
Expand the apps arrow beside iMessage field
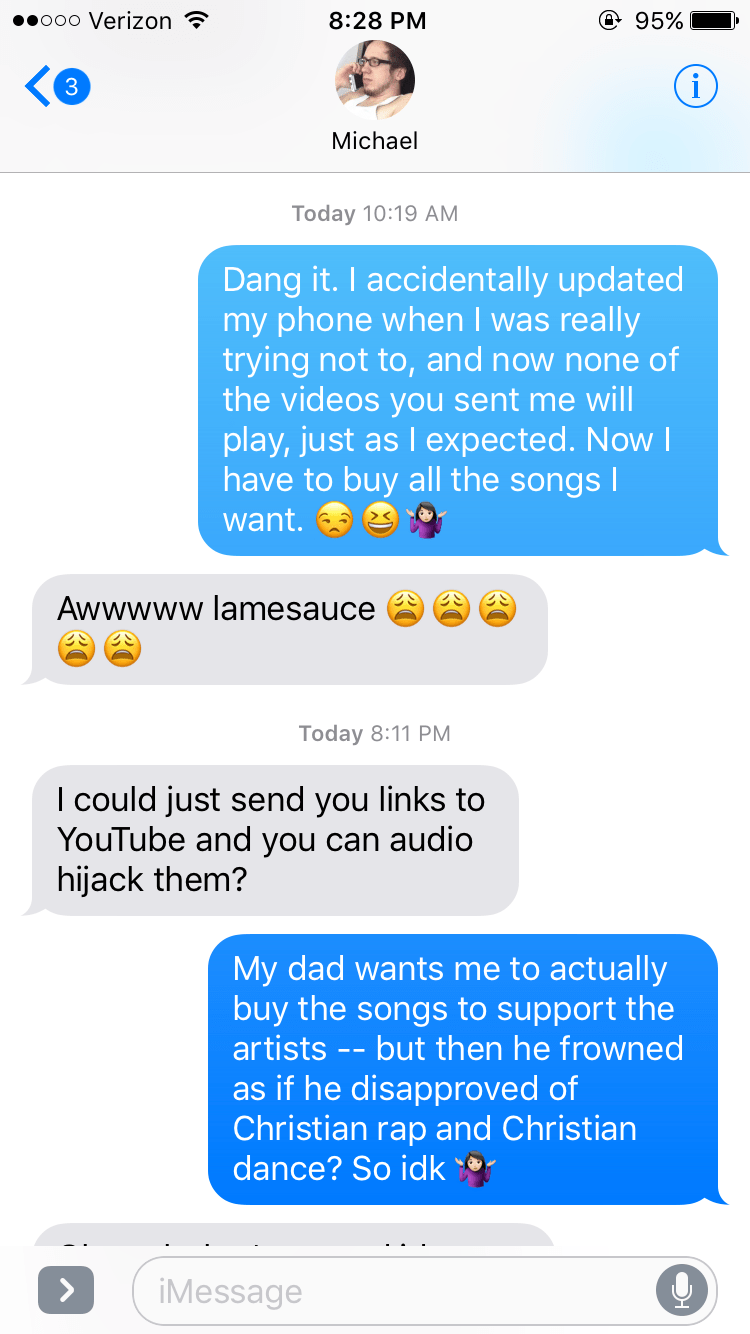[x=66, y=1290]
